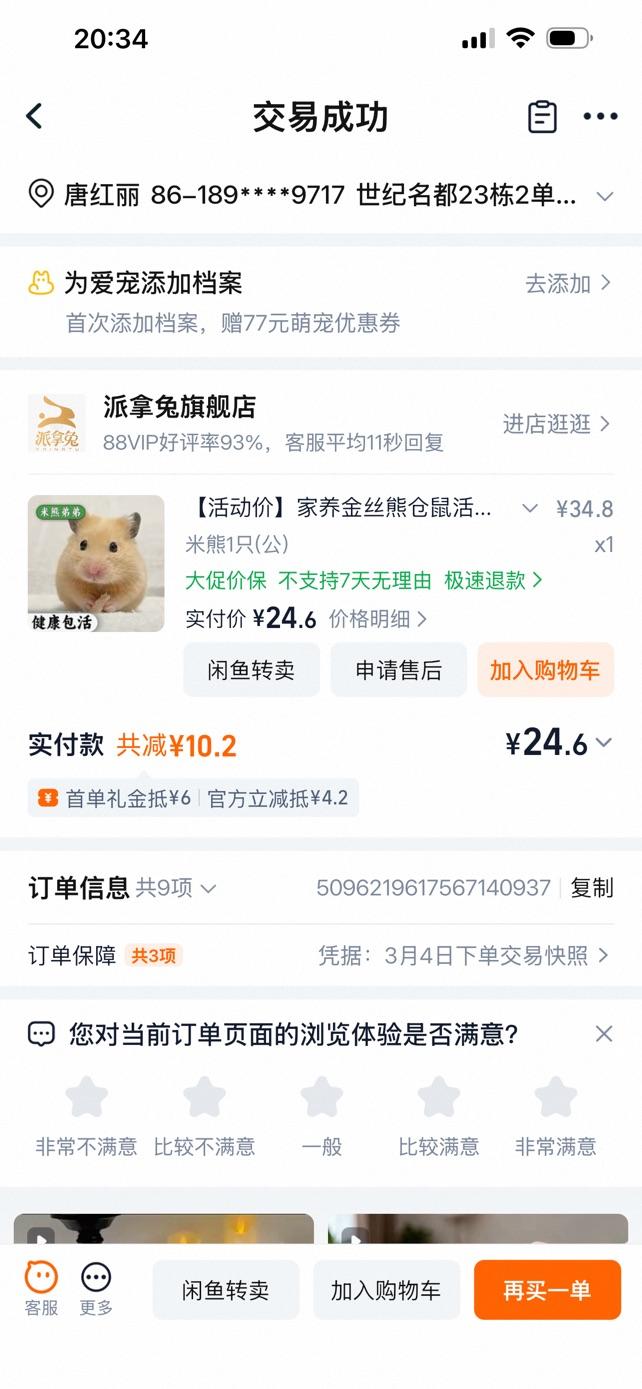This screenshot has height=1389, width=642.
Task: Open 更多 in the bottom bar
Action: tap(96, 1288)
